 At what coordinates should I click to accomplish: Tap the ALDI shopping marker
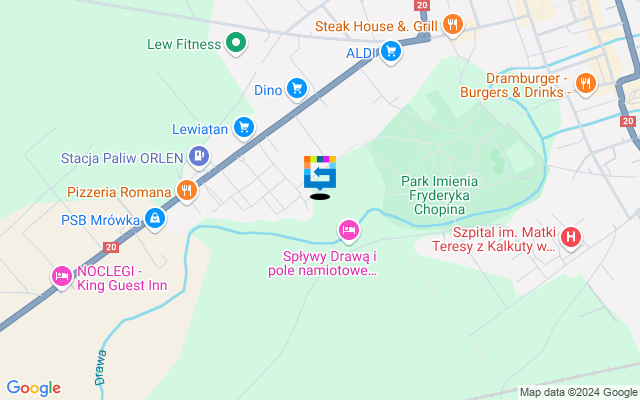[391, 53]
